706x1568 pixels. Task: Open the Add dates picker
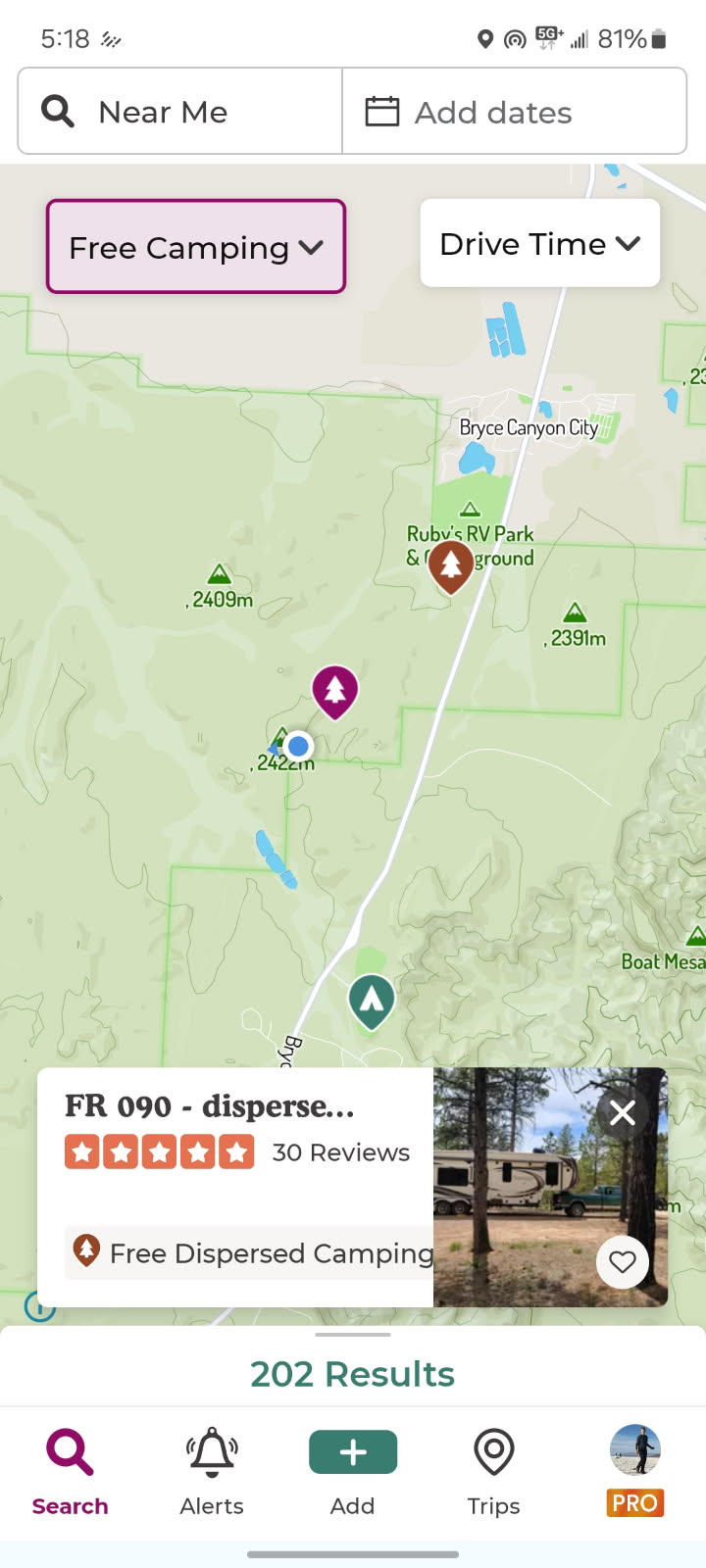[514, 112]
